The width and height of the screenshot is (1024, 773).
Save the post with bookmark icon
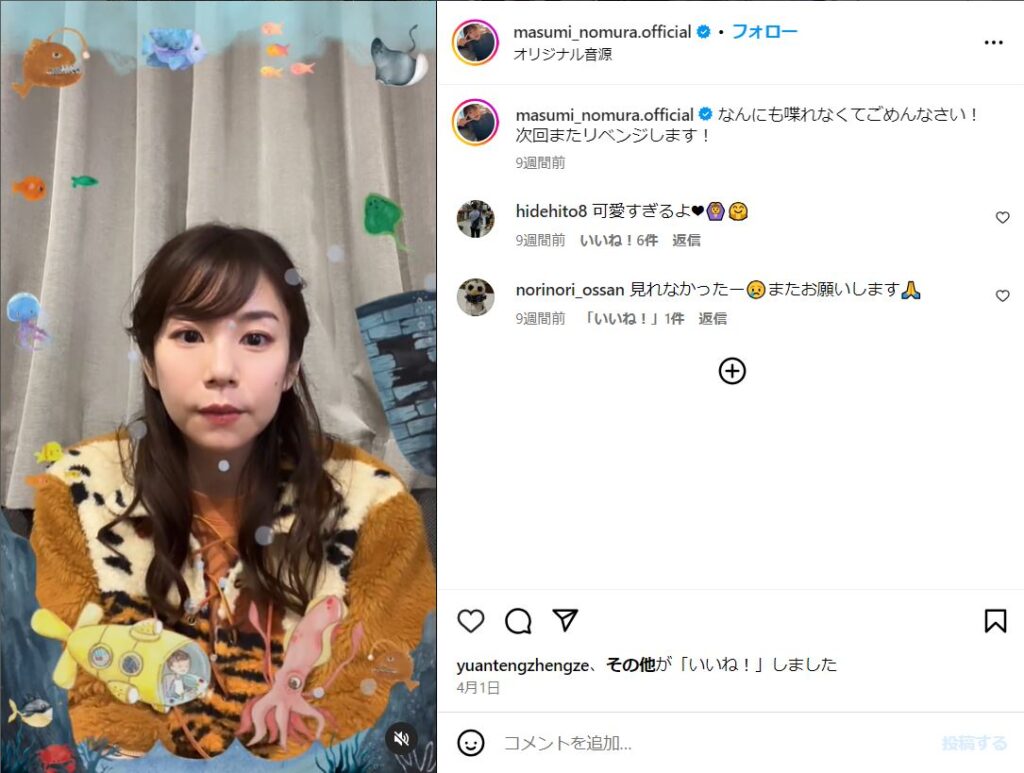[x=995, y=621]
